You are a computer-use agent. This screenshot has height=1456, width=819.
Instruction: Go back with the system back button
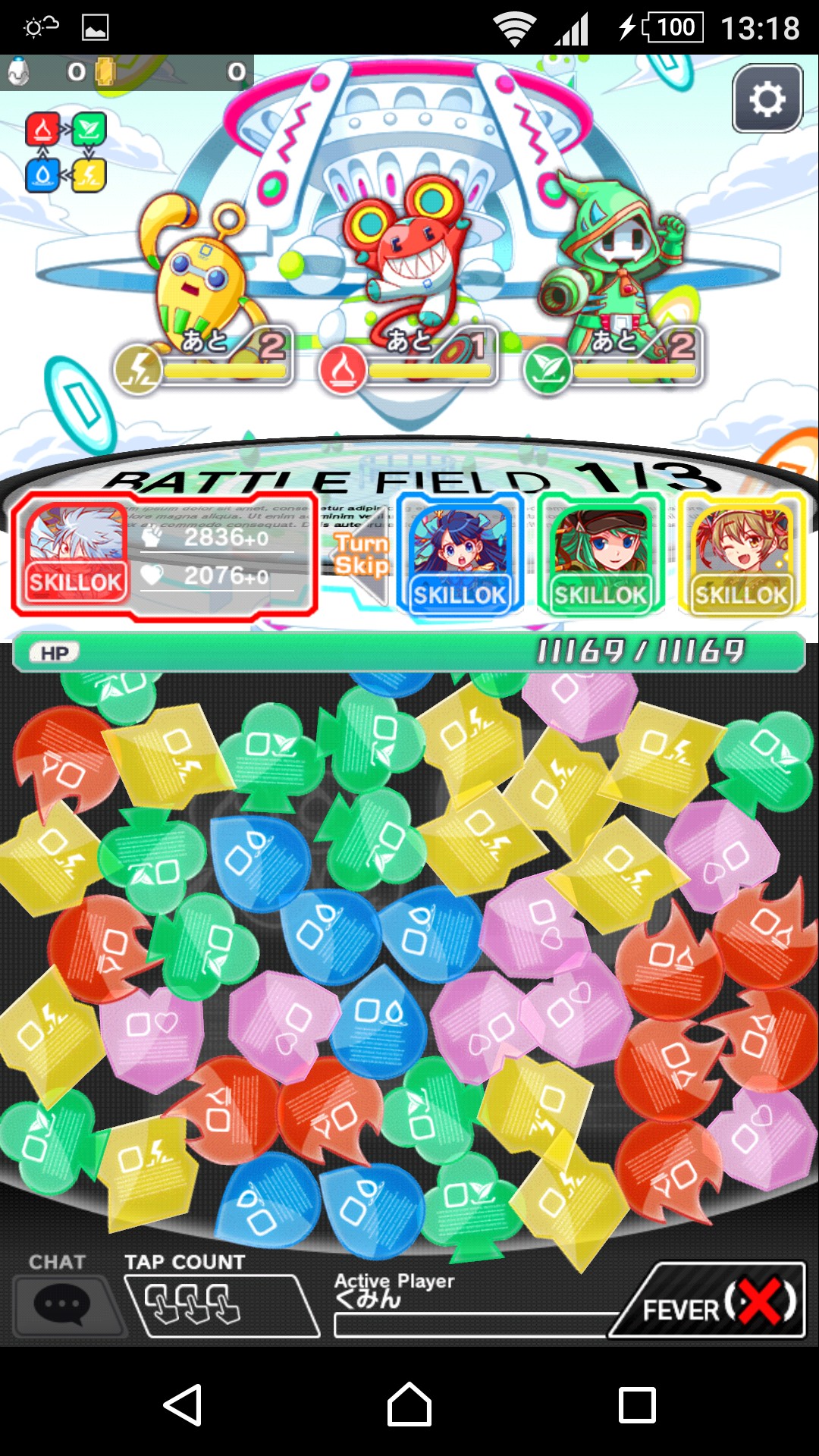183,1404
